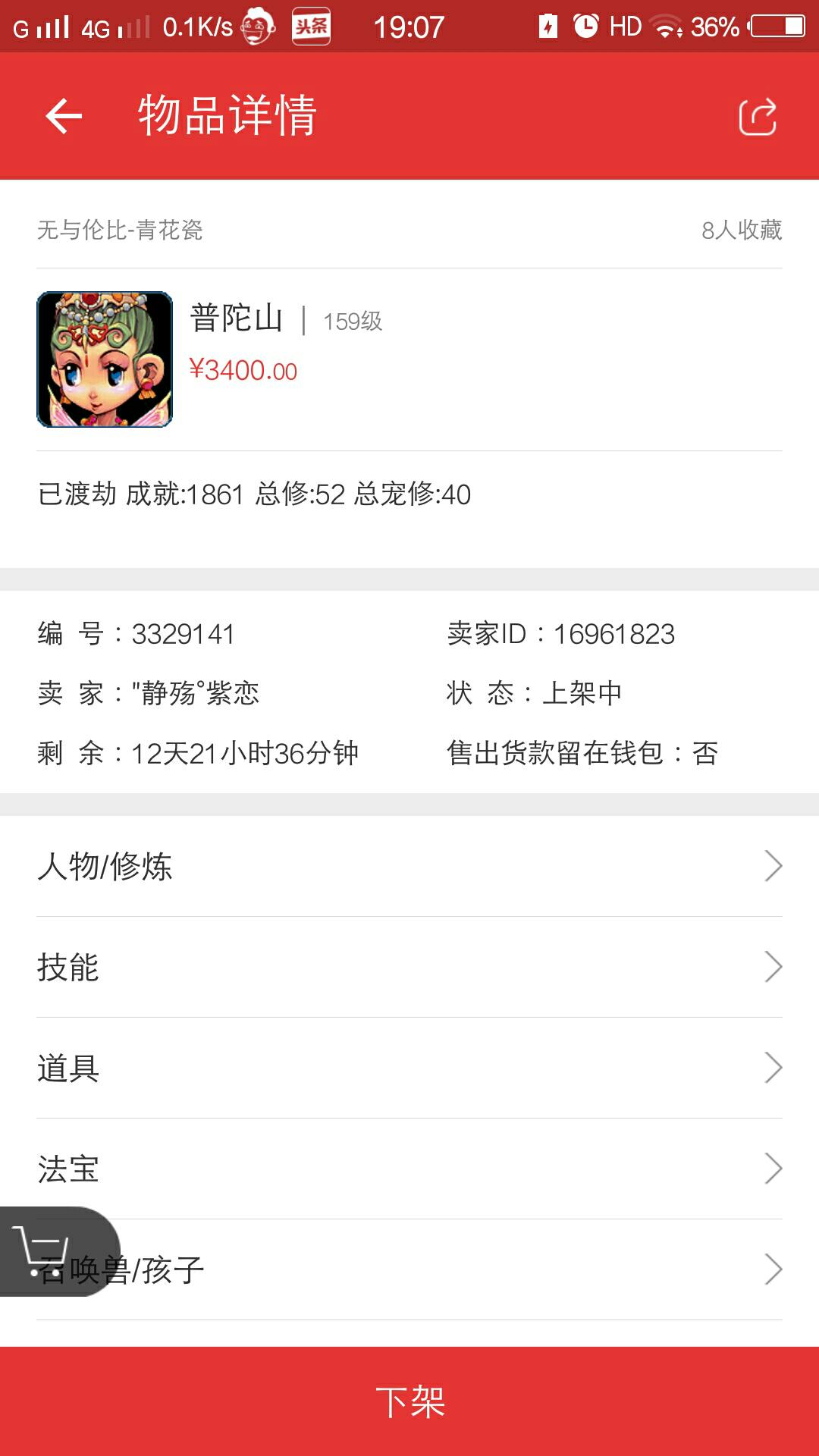Open the 法宝 section
Image resolution: width=819 pixels, height=1456 pixels.
click(x=409, y=1169)
